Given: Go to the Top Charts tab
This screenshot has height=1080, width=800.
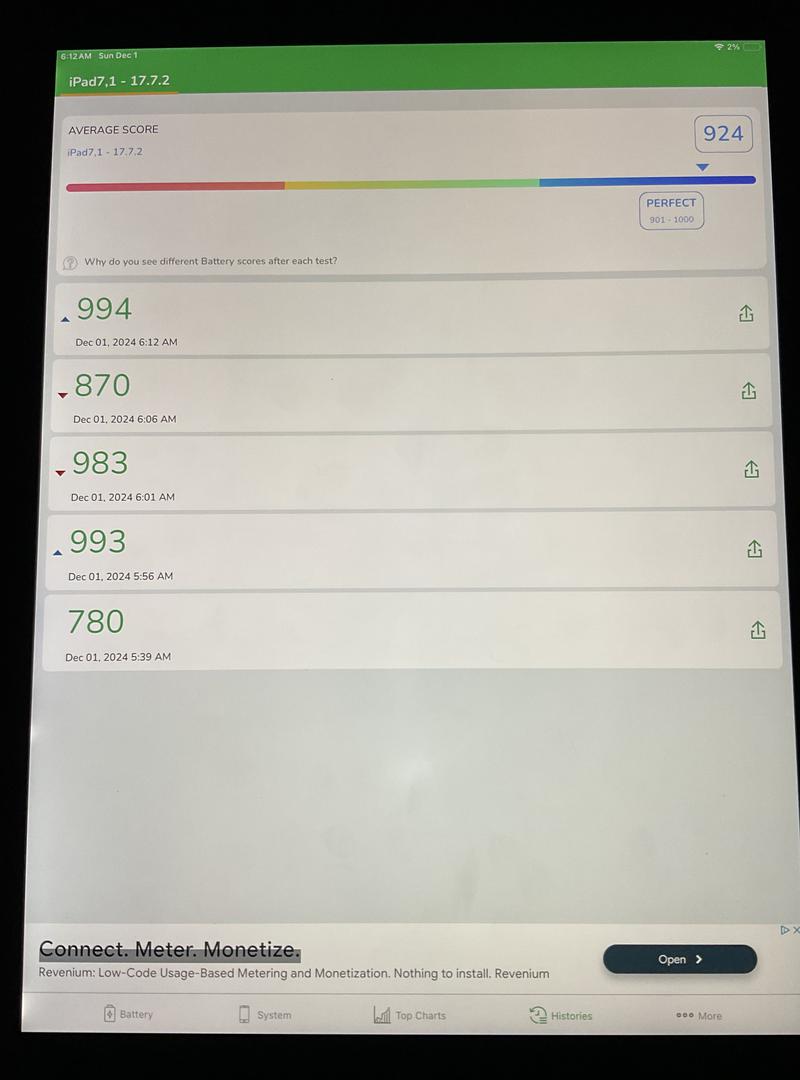Looking at the screenshot, I should pos(410,1015).
